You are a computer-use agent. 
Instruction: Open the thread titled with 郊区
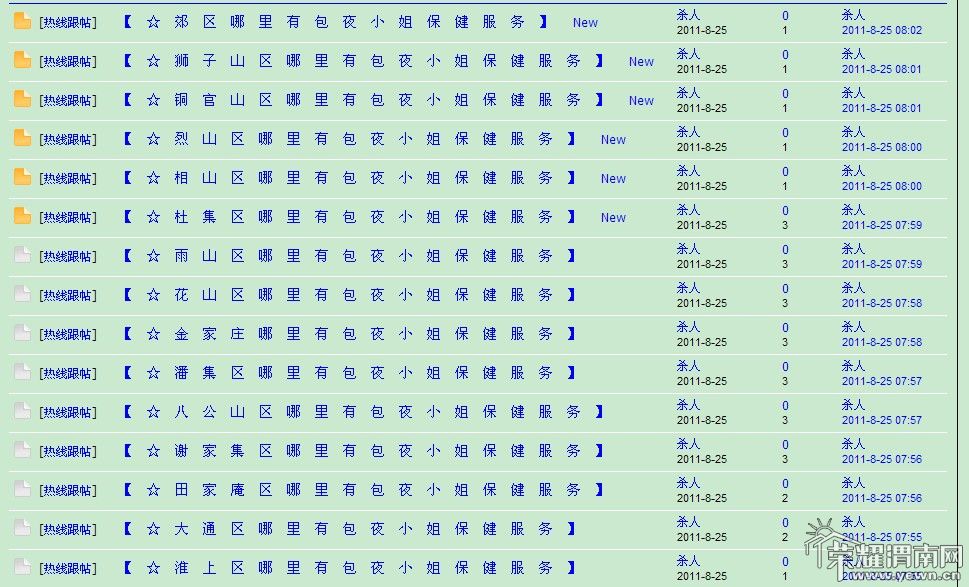(335, 22)
